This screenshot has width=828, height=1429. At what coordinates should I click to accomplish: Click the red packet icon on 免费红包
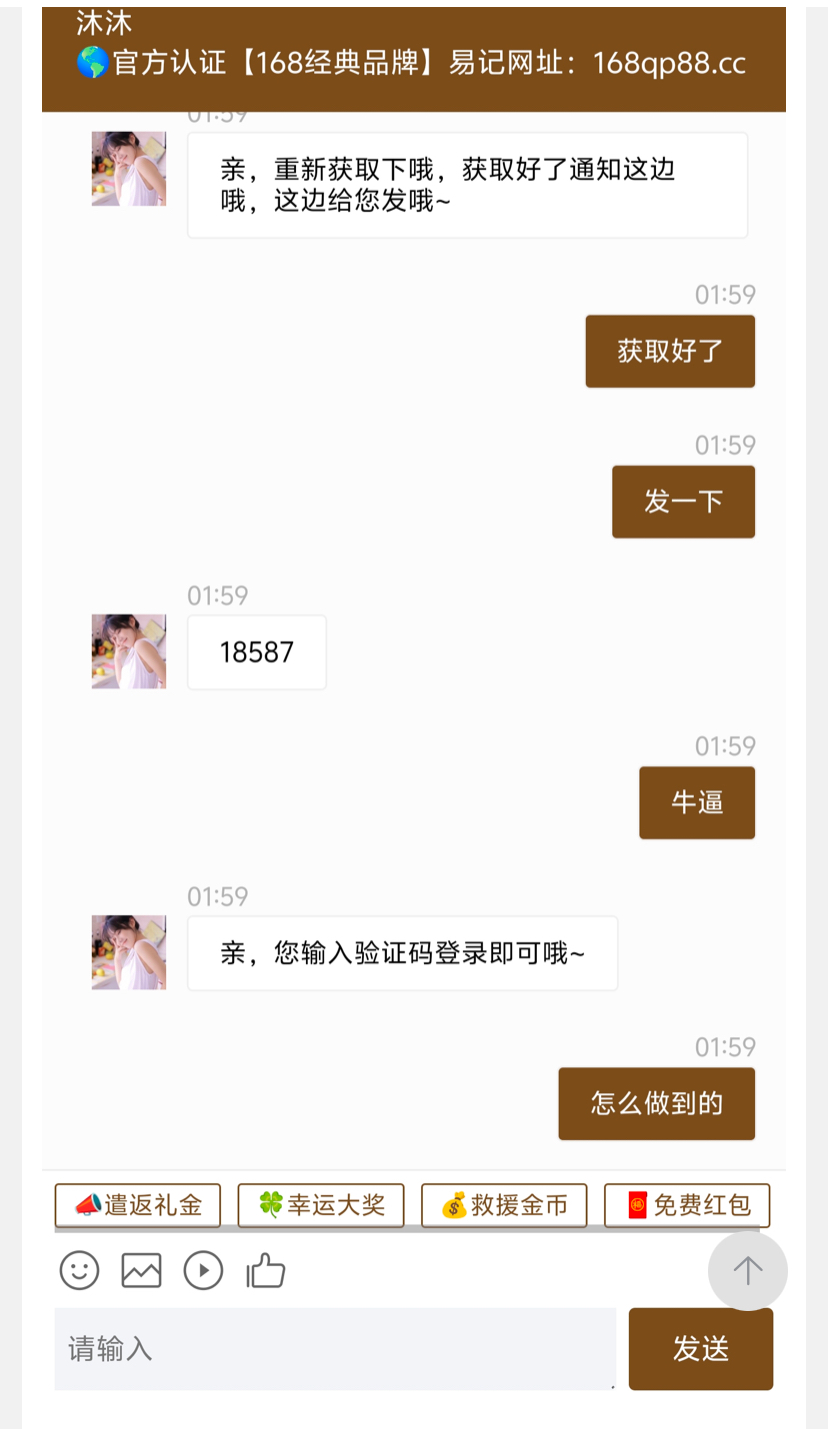click(x=637, y=1206)
